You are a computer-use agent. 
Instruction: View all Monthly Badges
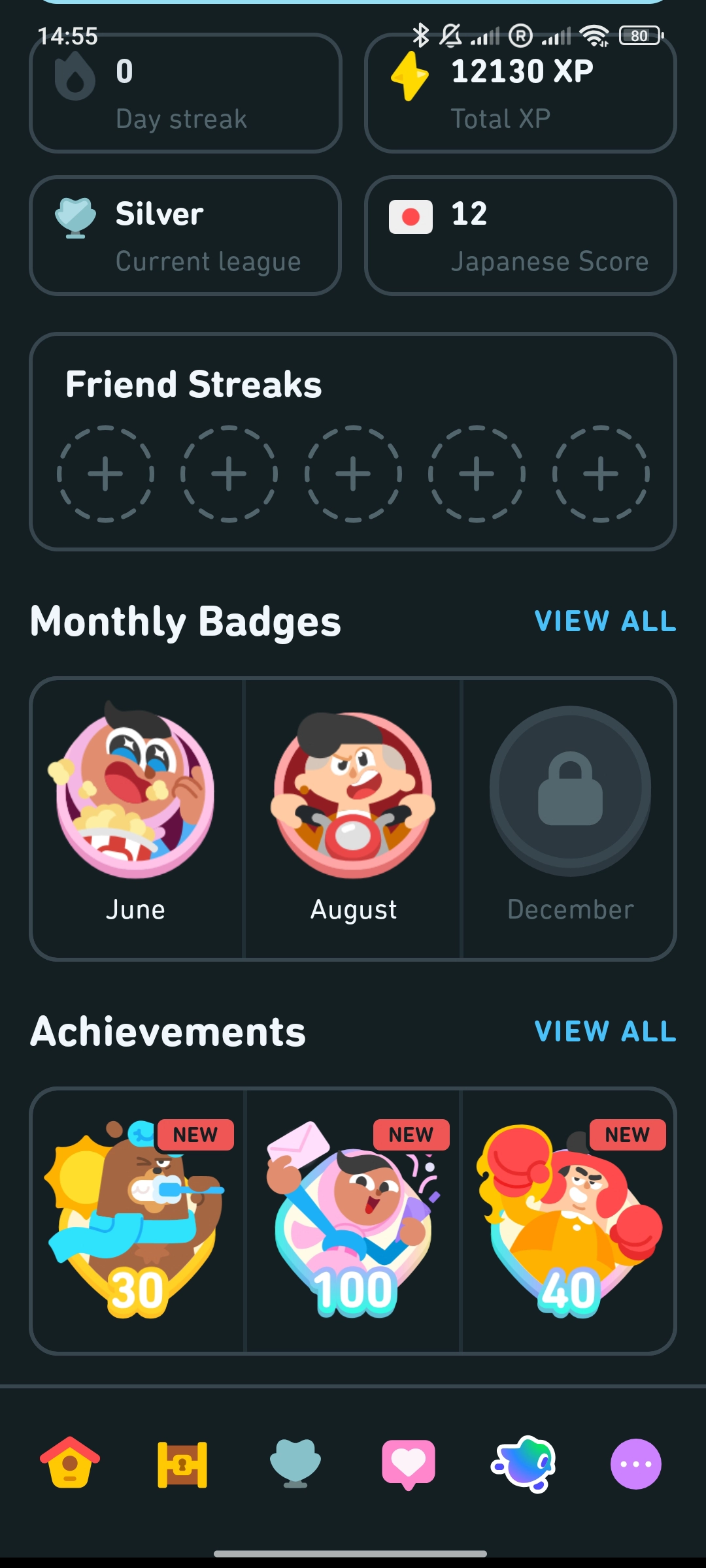coord(605,621)
